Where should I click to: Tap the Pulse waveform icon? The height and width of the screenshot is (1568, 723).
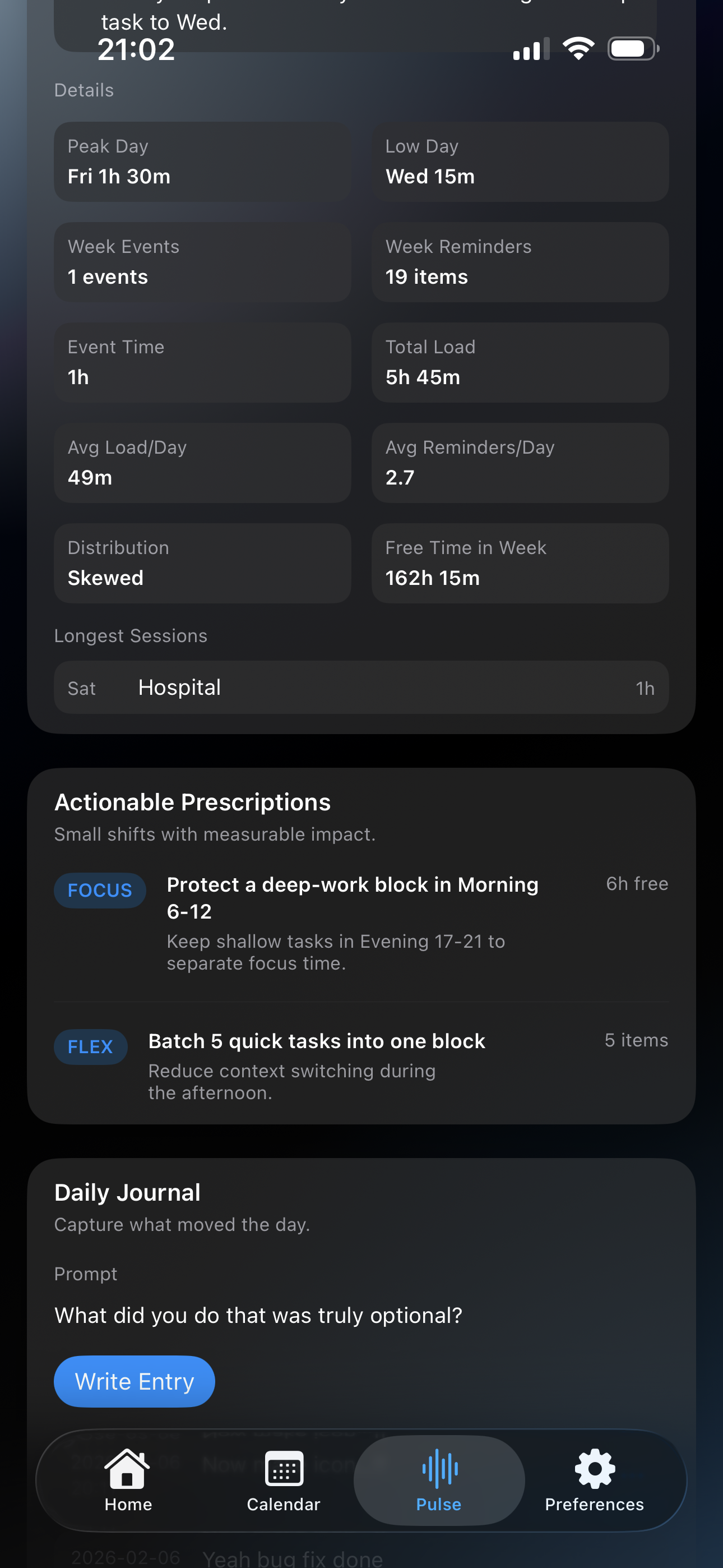[439, 1470]
